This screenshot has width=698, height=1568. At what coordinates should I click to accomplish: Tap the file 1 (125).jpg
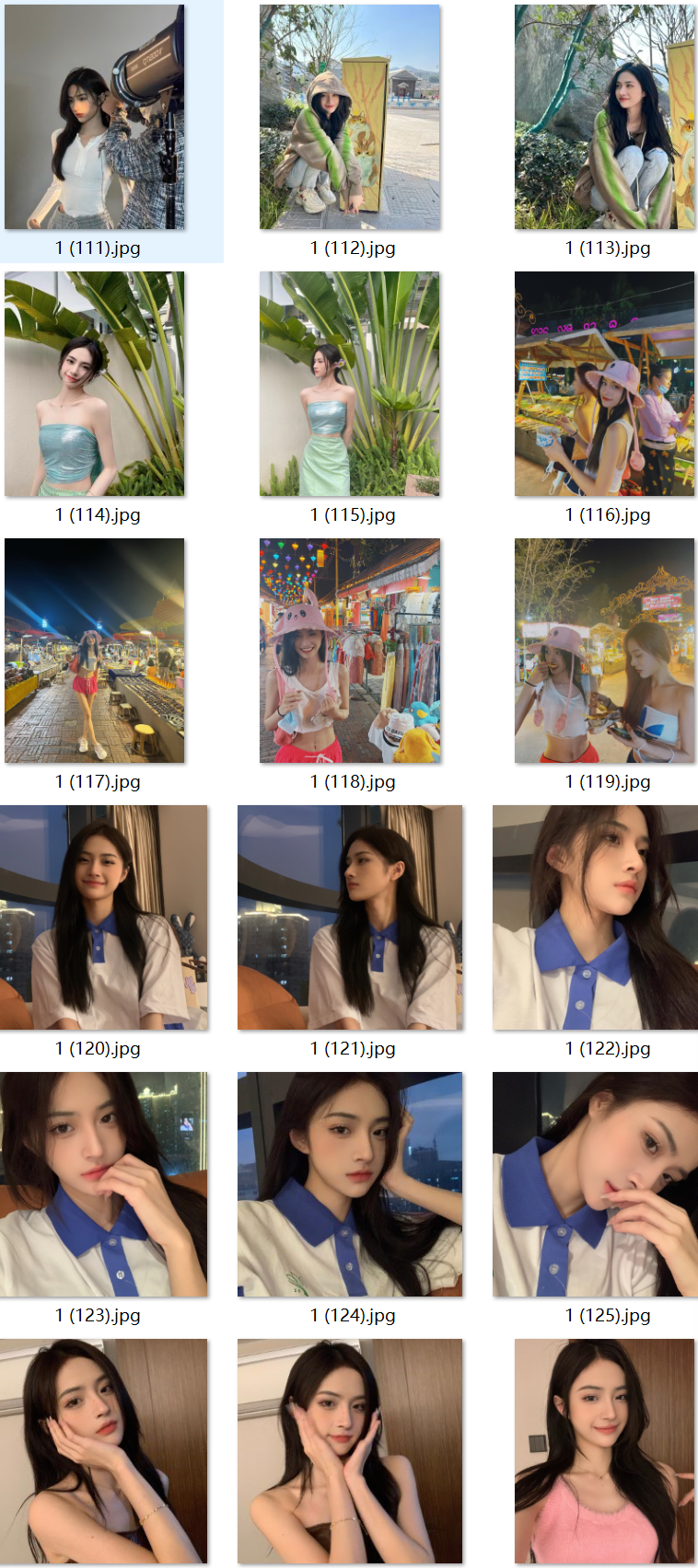[x=595, y=1184]
